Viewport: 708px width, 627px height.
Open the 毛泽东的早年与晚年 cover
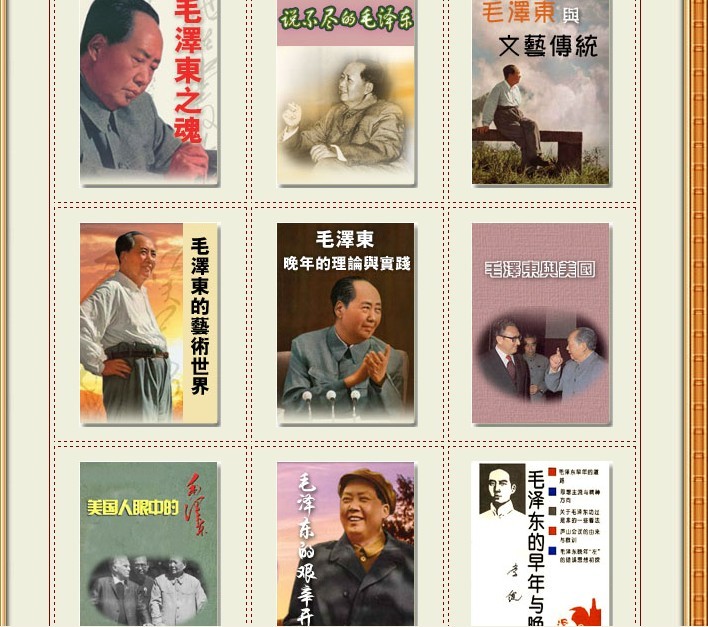pyautogui.click(x=540, y=545)
